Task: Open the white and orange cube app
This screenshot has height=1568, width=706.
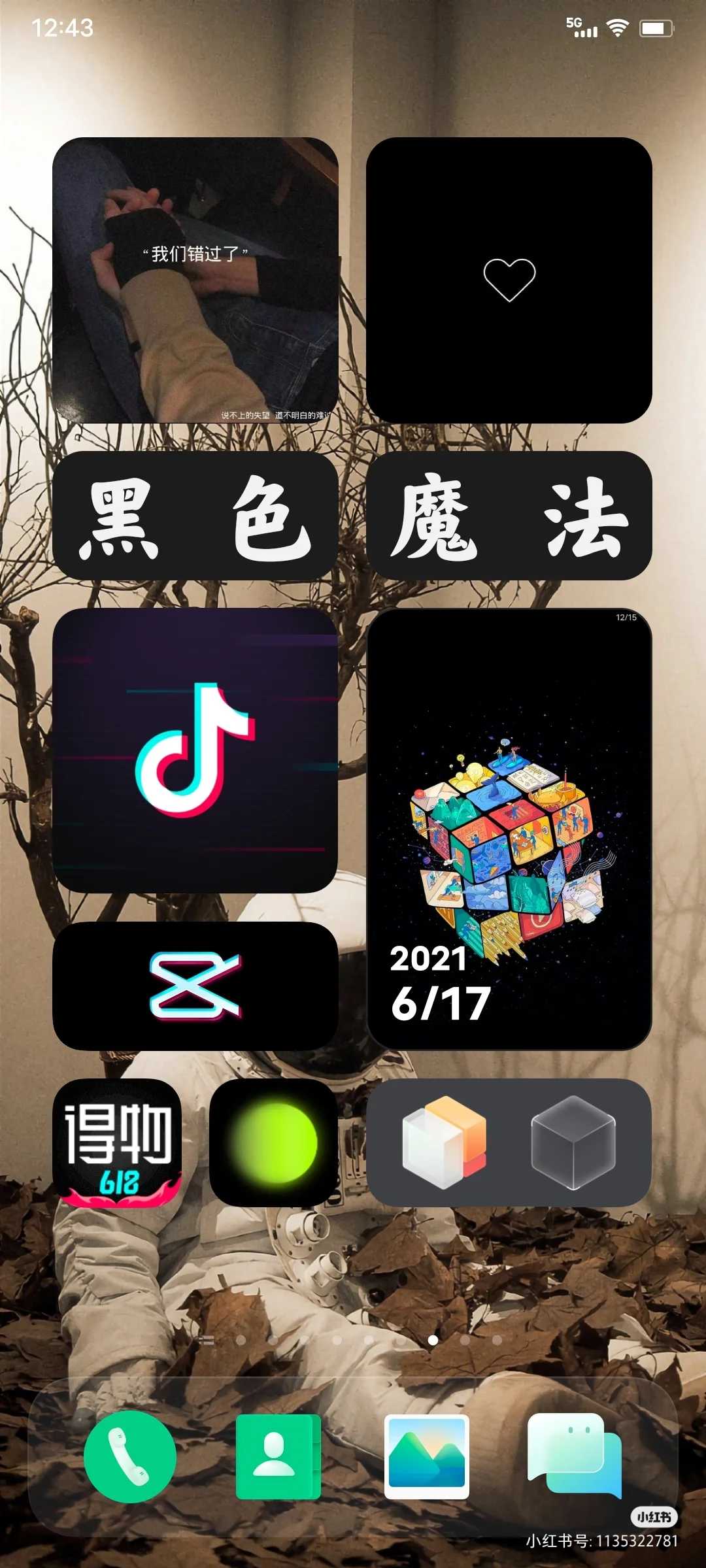Action: [445, 1143]
